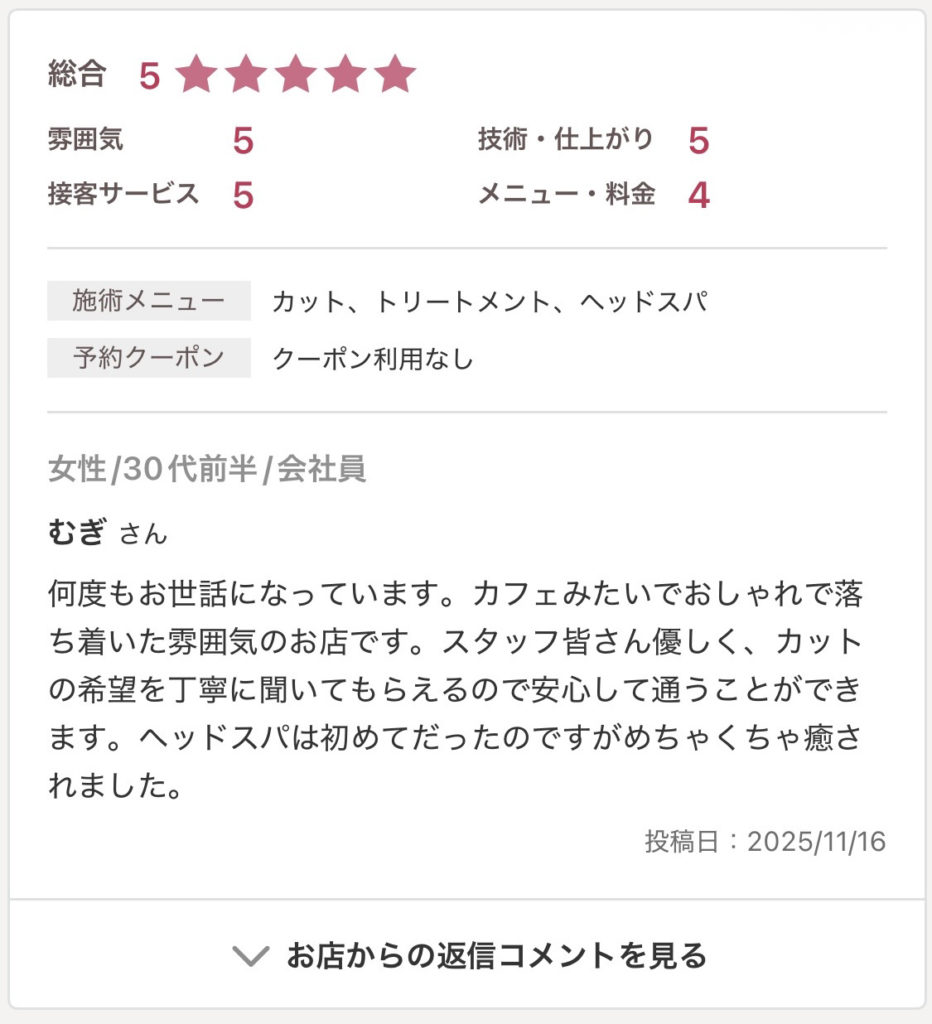The image size is (932, 1024).
Task: Expand お店からの返信コメントを見る
Action: [468, 955]
